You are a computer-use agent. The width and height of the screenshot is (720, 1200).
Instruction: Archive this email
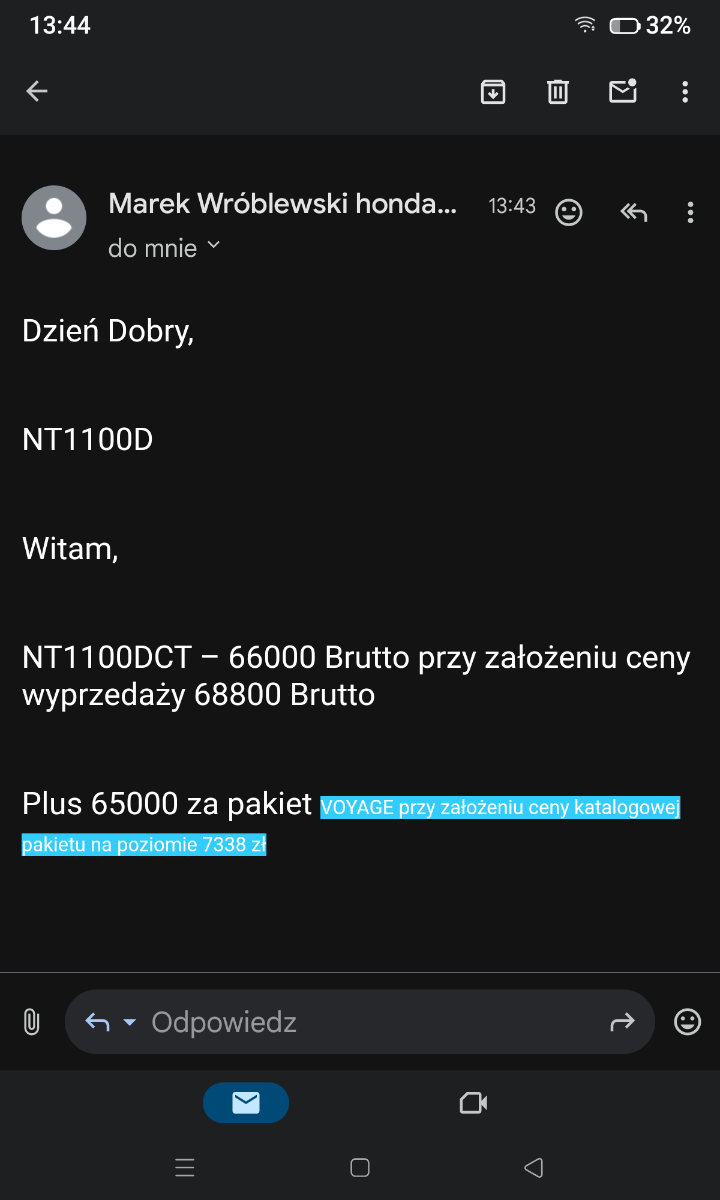[x=493, y=91]
